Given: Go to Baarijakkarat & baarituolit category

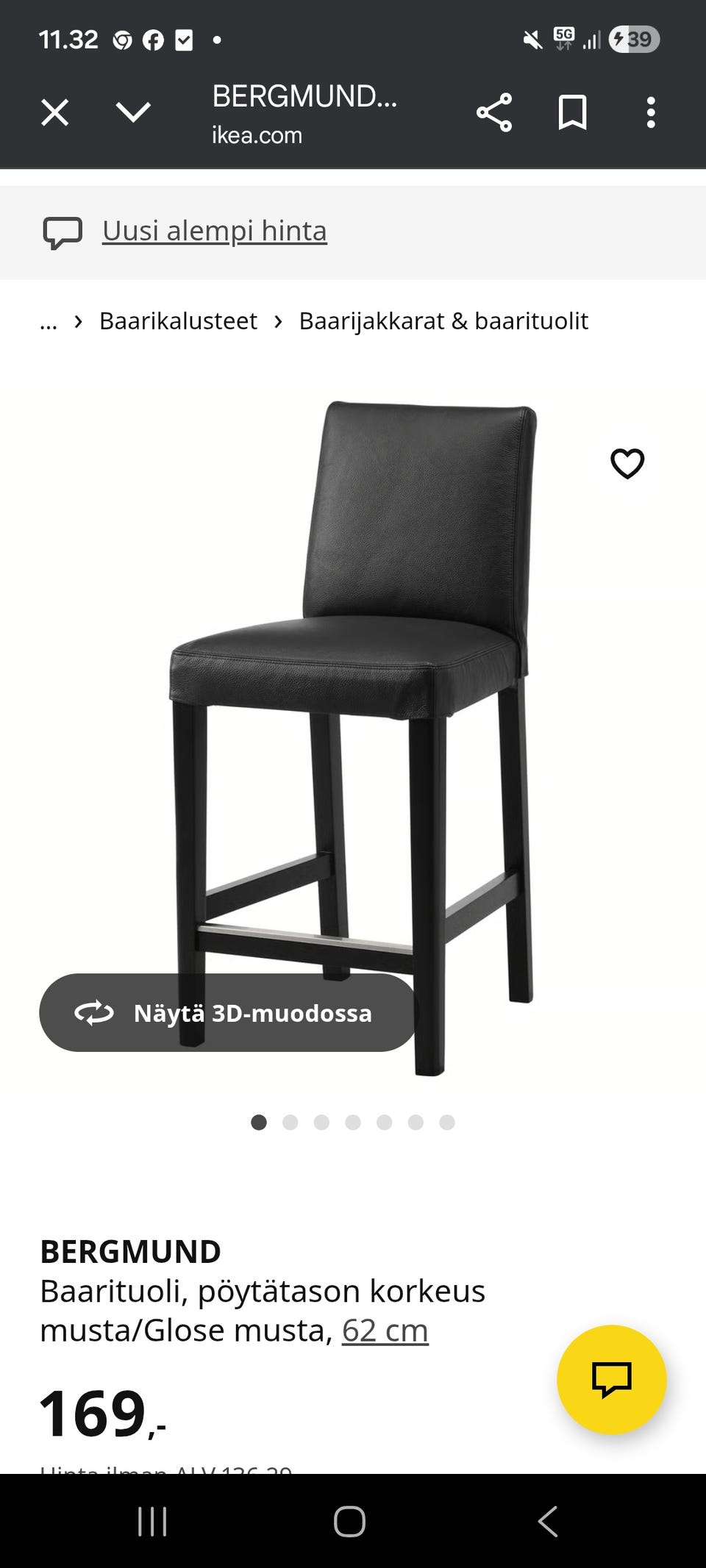Looking at the screenshot, I should 442,321.
